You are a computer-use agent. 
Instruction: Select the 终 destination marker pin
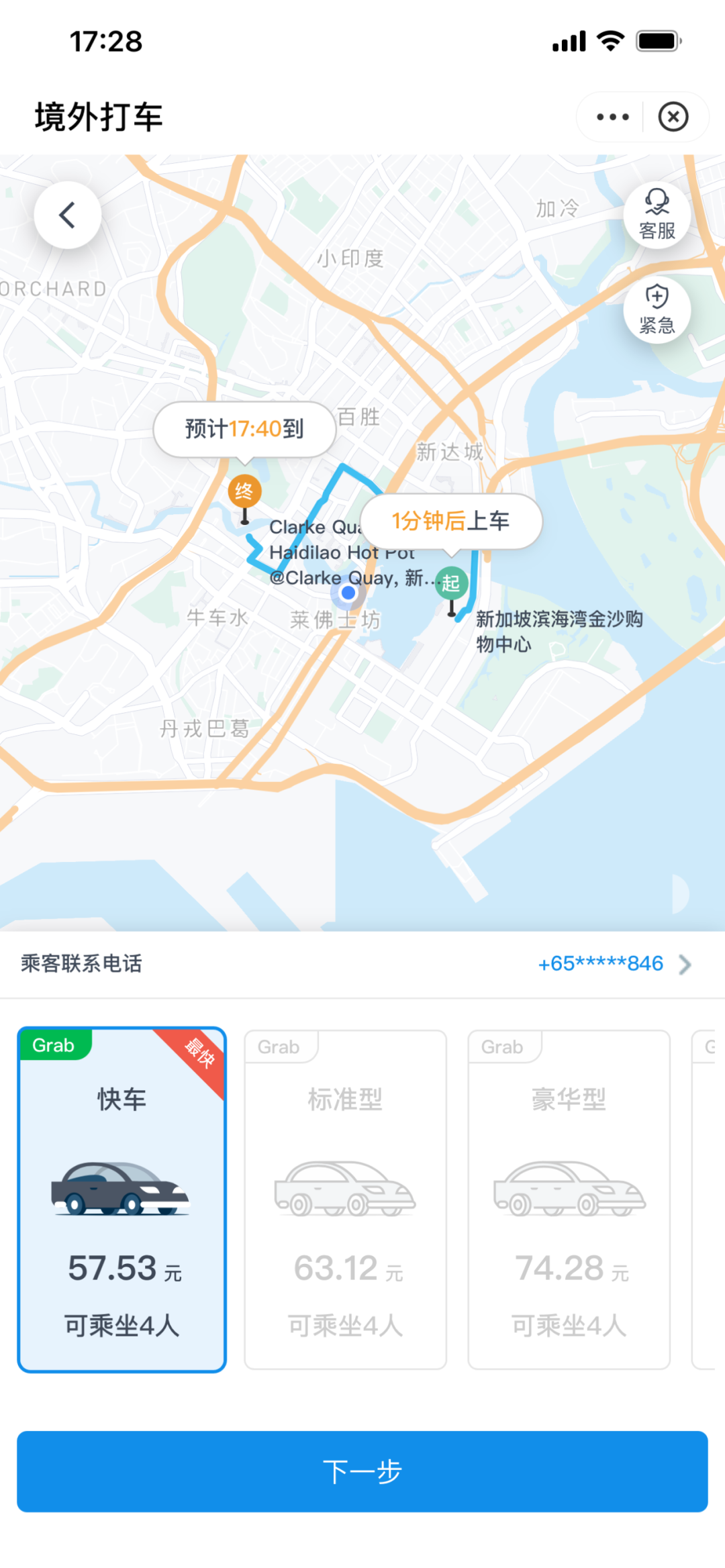(244, 492)
